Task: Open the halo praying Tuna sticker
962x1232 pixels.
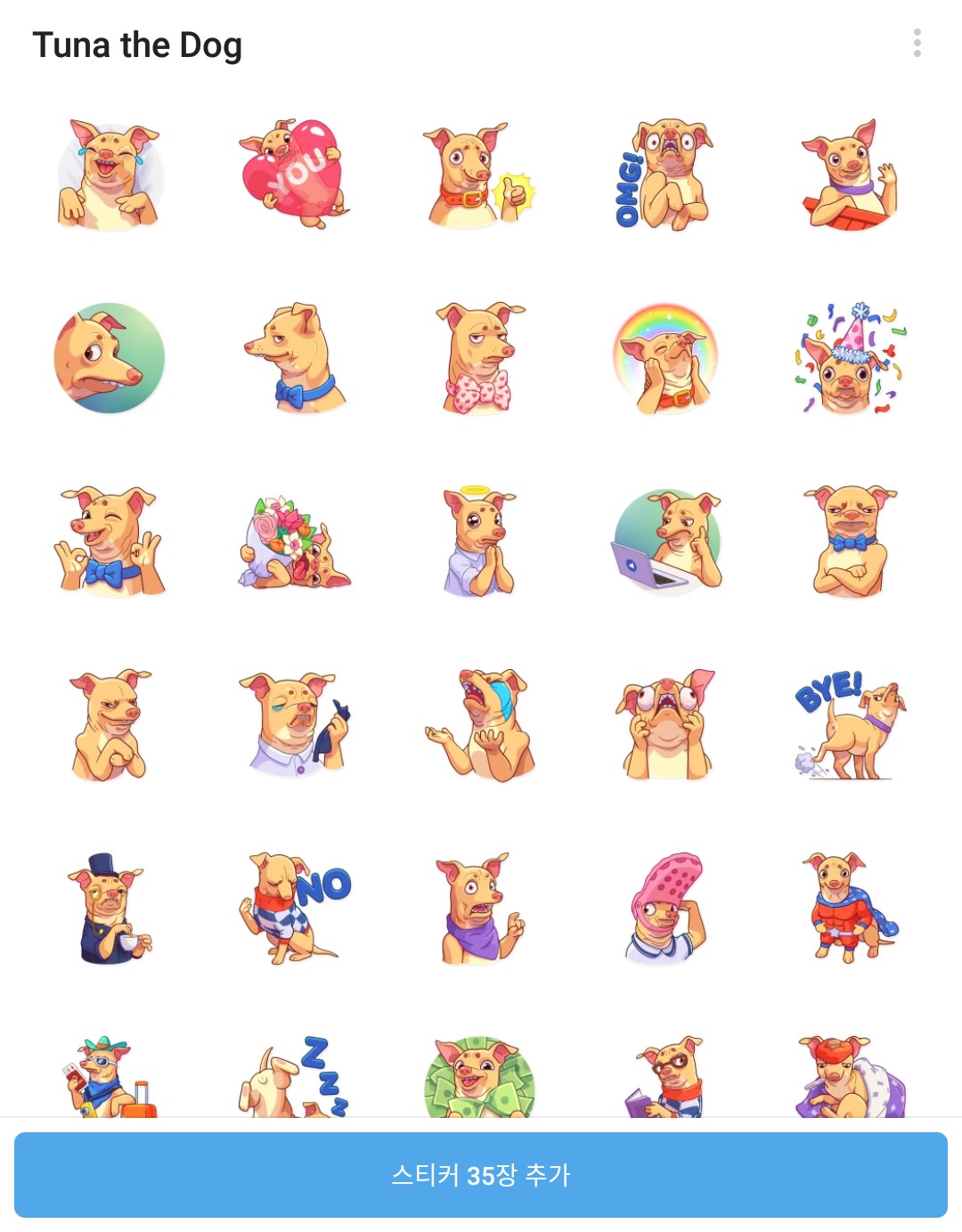Action: (x=479, y=542)
